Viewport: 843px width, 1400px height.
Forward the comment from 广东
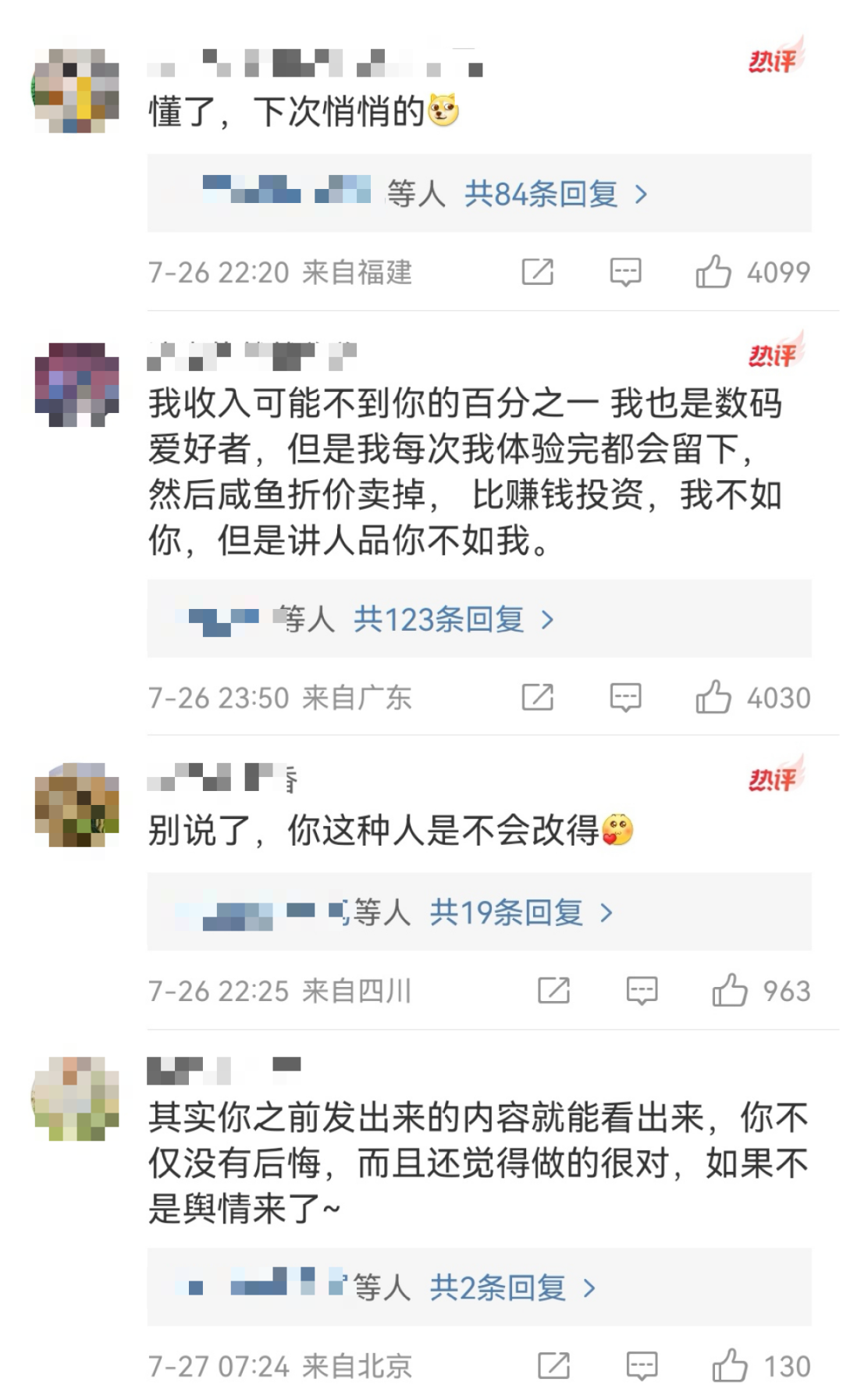coord(538,697)
